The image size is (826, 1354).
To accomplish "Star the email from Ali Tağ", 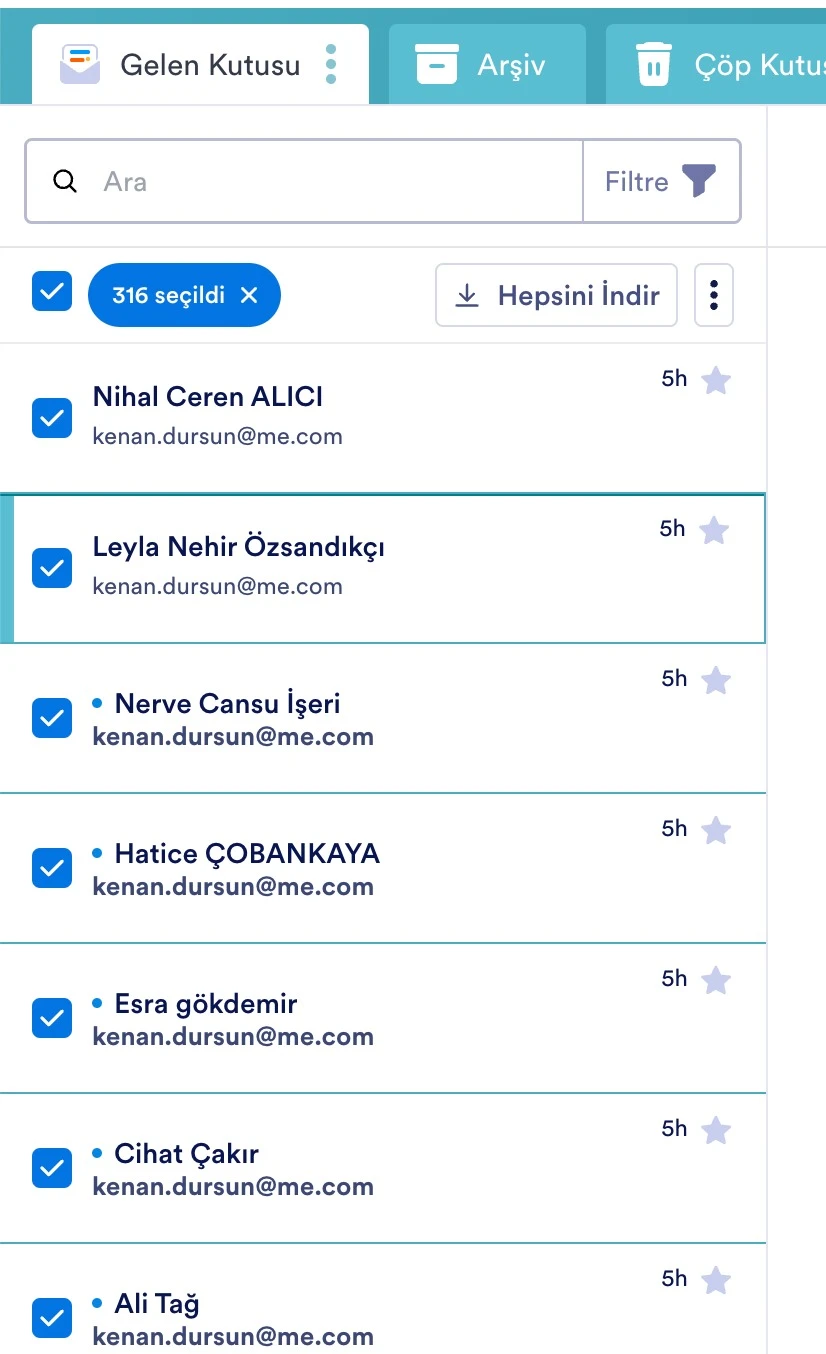I will tap(716, 1279).
